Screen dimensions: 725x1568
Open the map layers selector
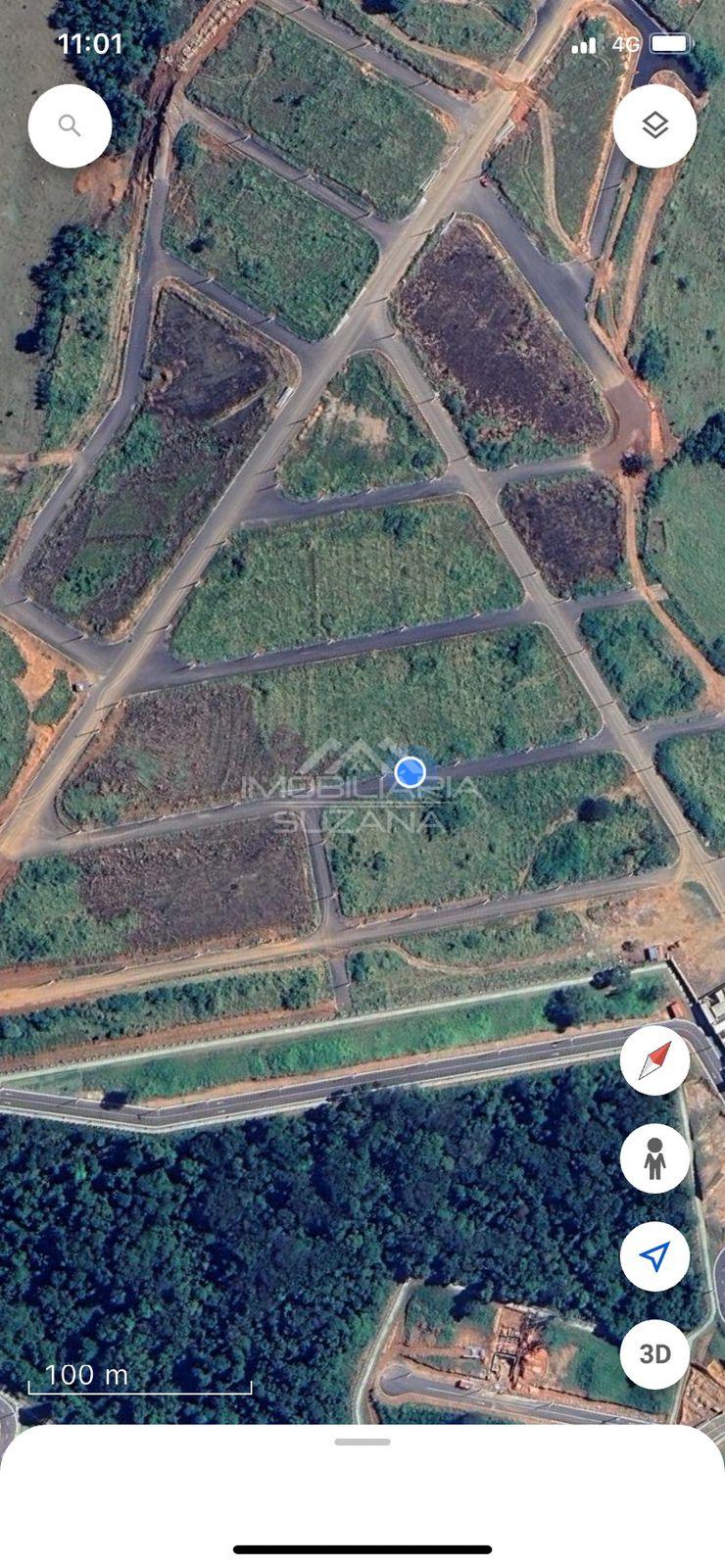pyautogui.click(x=654, y=126)
